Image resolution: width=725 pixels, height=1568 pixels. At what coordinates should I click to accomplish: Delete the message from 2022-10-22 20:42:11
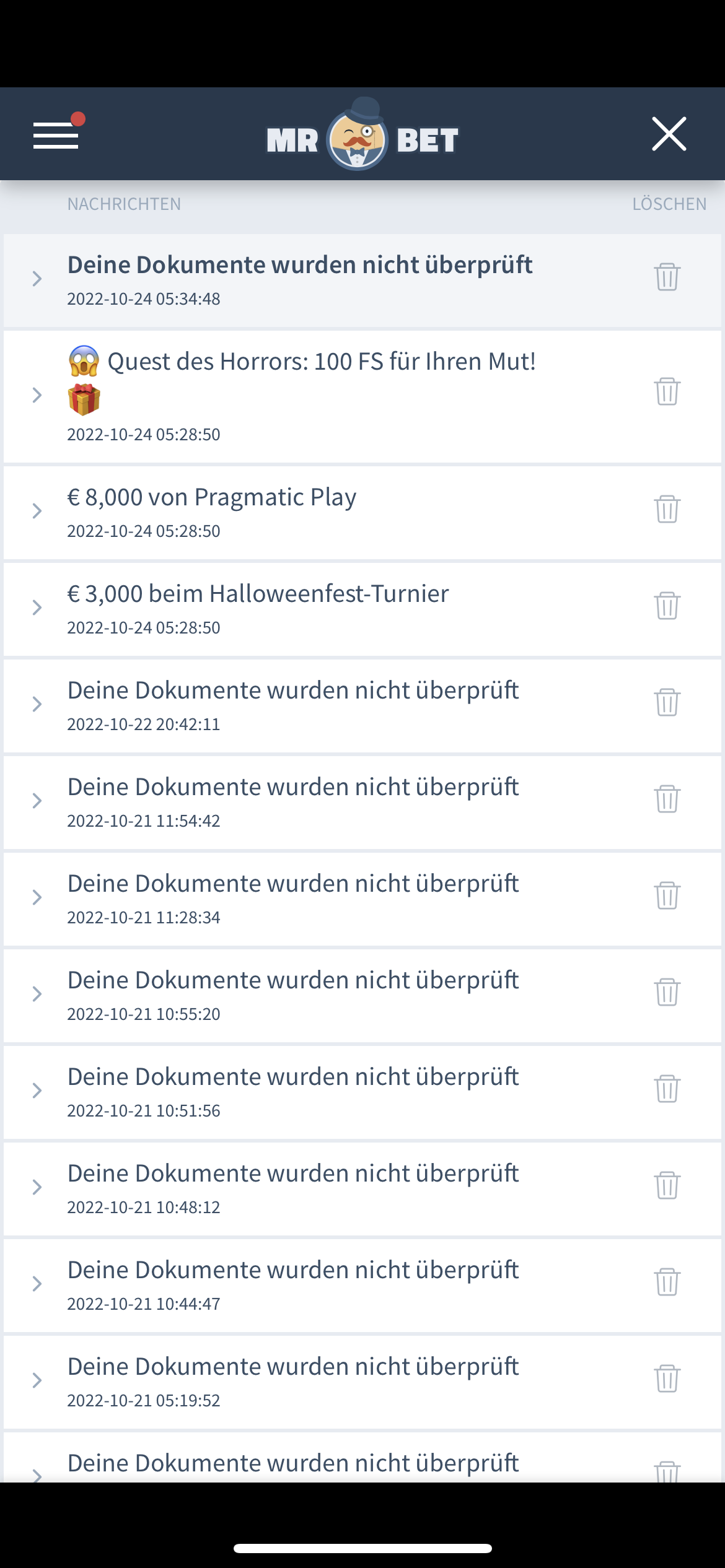667,702
